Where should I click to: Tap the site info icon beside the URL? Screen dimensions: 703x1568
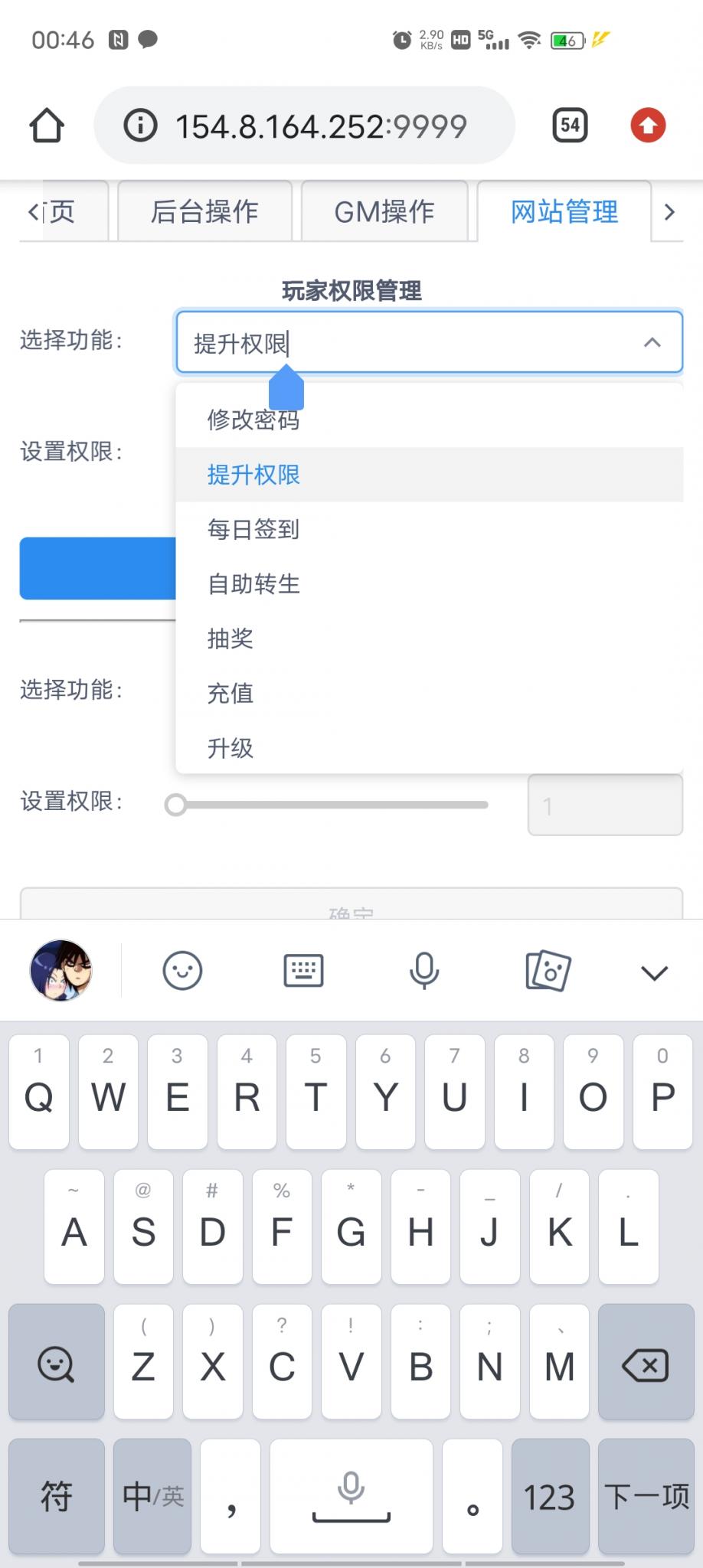pyautogui.click(x=139, y=125)
